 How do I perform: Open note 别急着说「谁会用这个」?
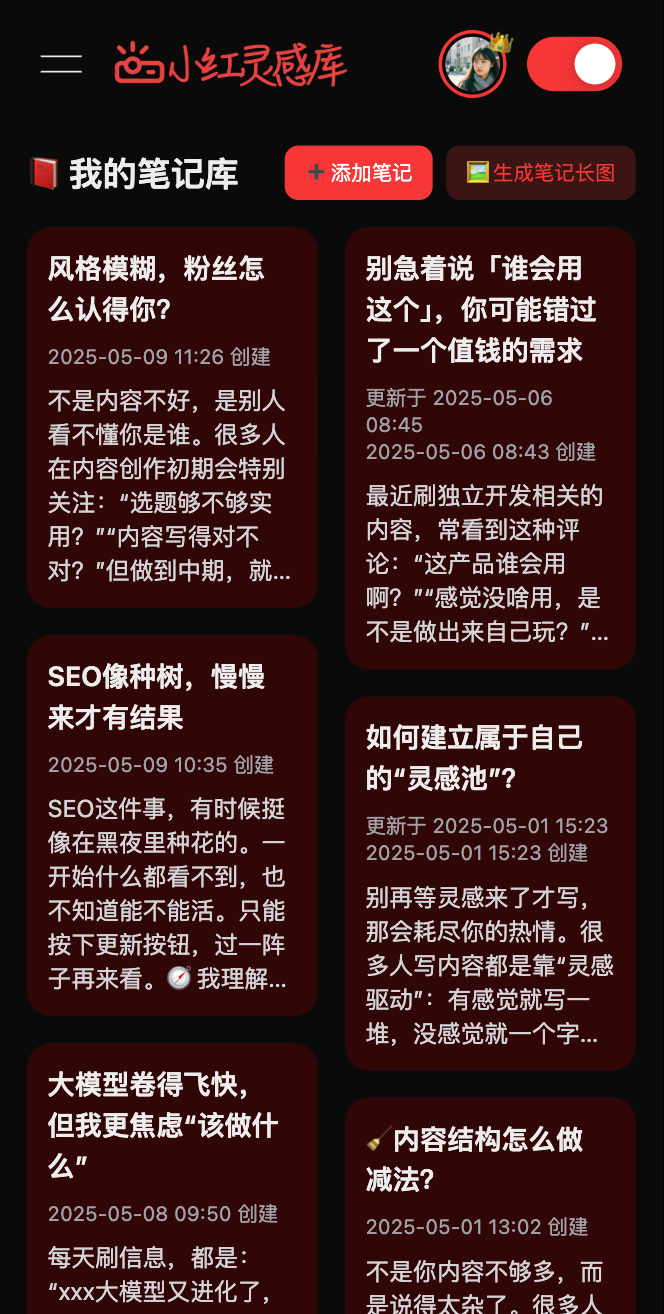click(x=490, y=448)
